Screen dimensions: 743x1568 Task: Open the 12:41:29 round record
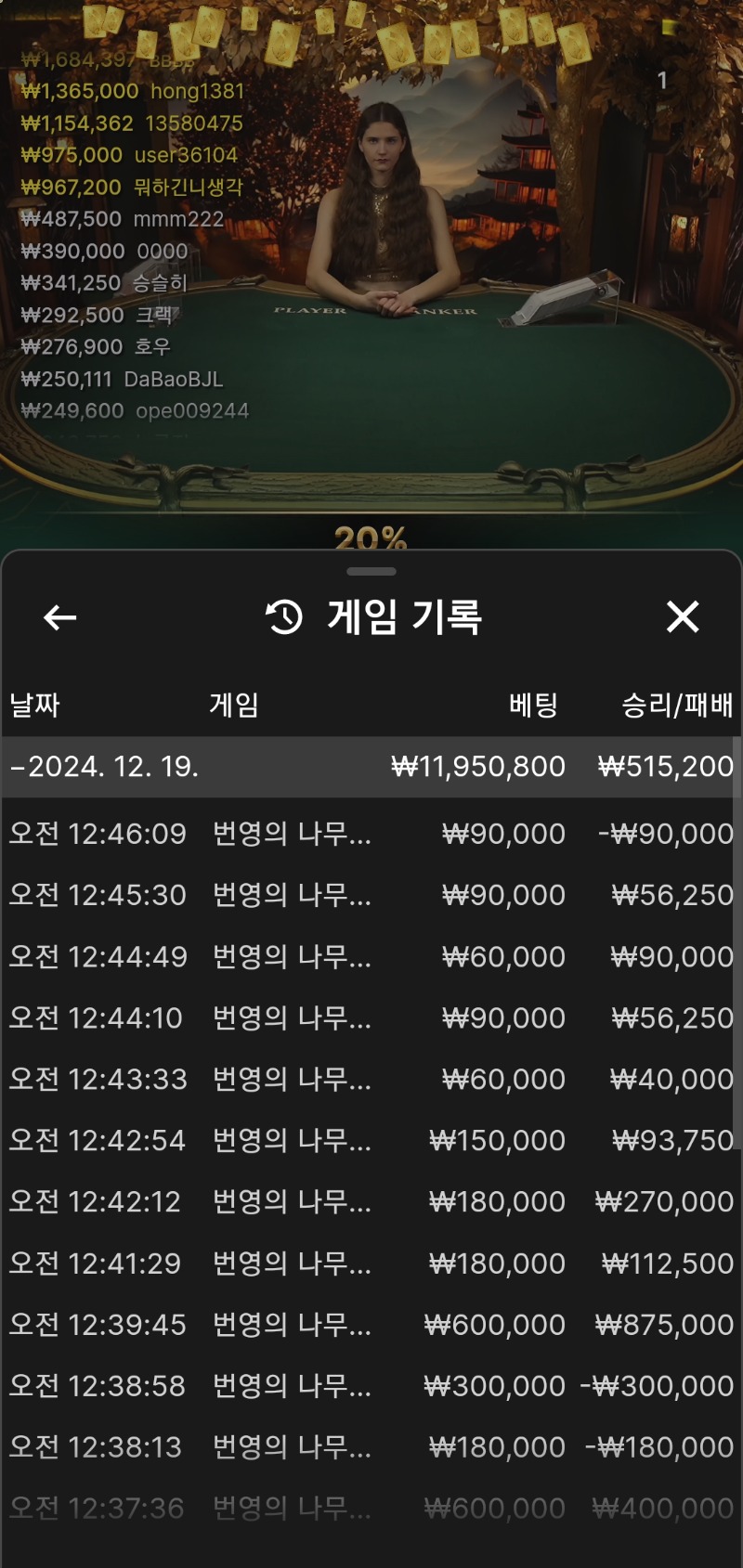(x=371, y=1263)
